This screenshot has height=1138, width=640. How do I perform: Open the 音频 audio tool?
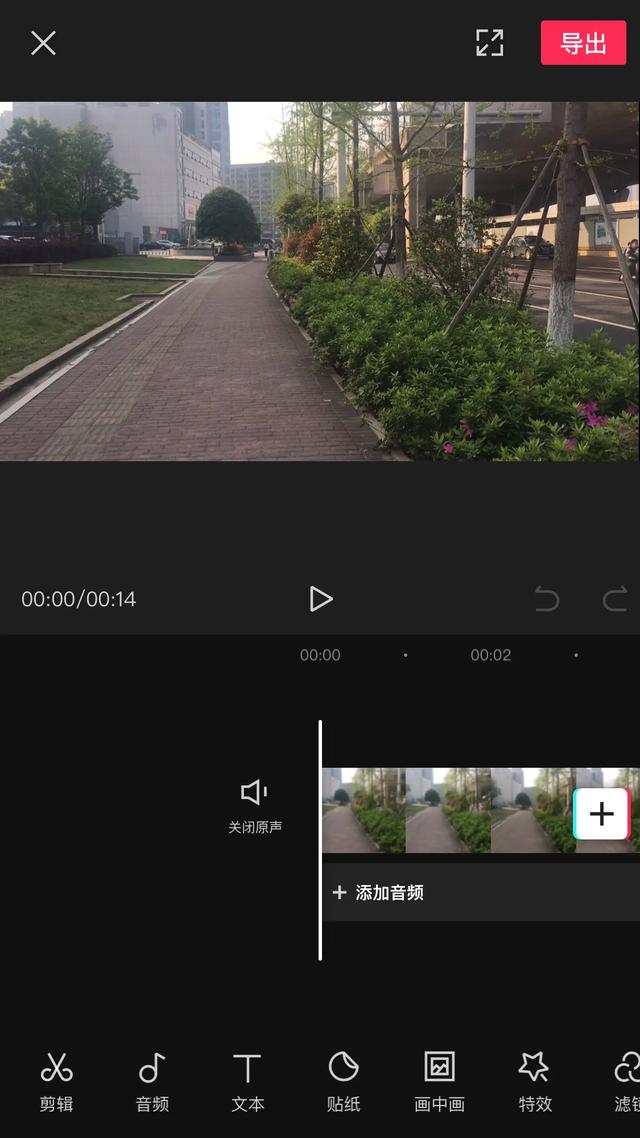pos(152,1082)
